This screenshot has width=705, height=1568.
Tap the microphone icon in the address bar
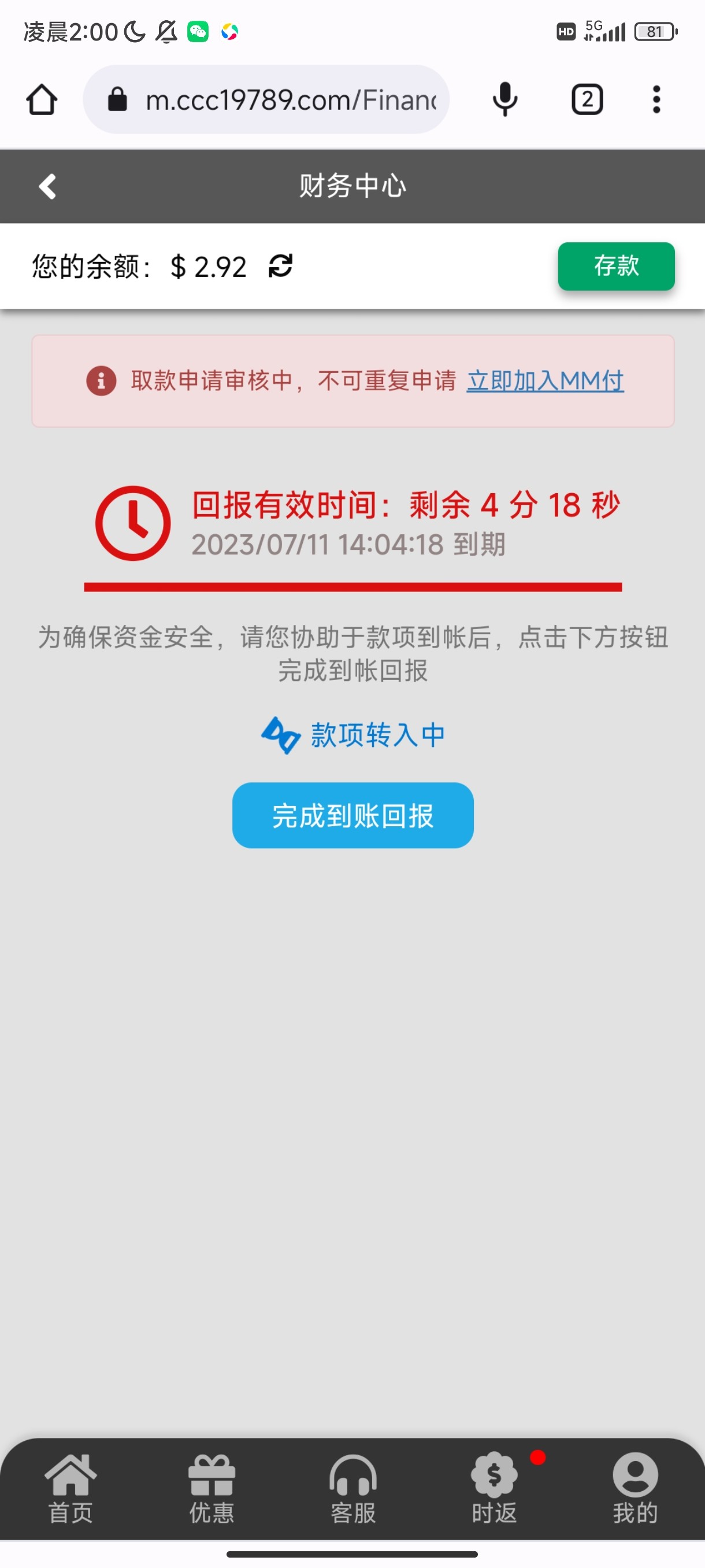(504, 99)
